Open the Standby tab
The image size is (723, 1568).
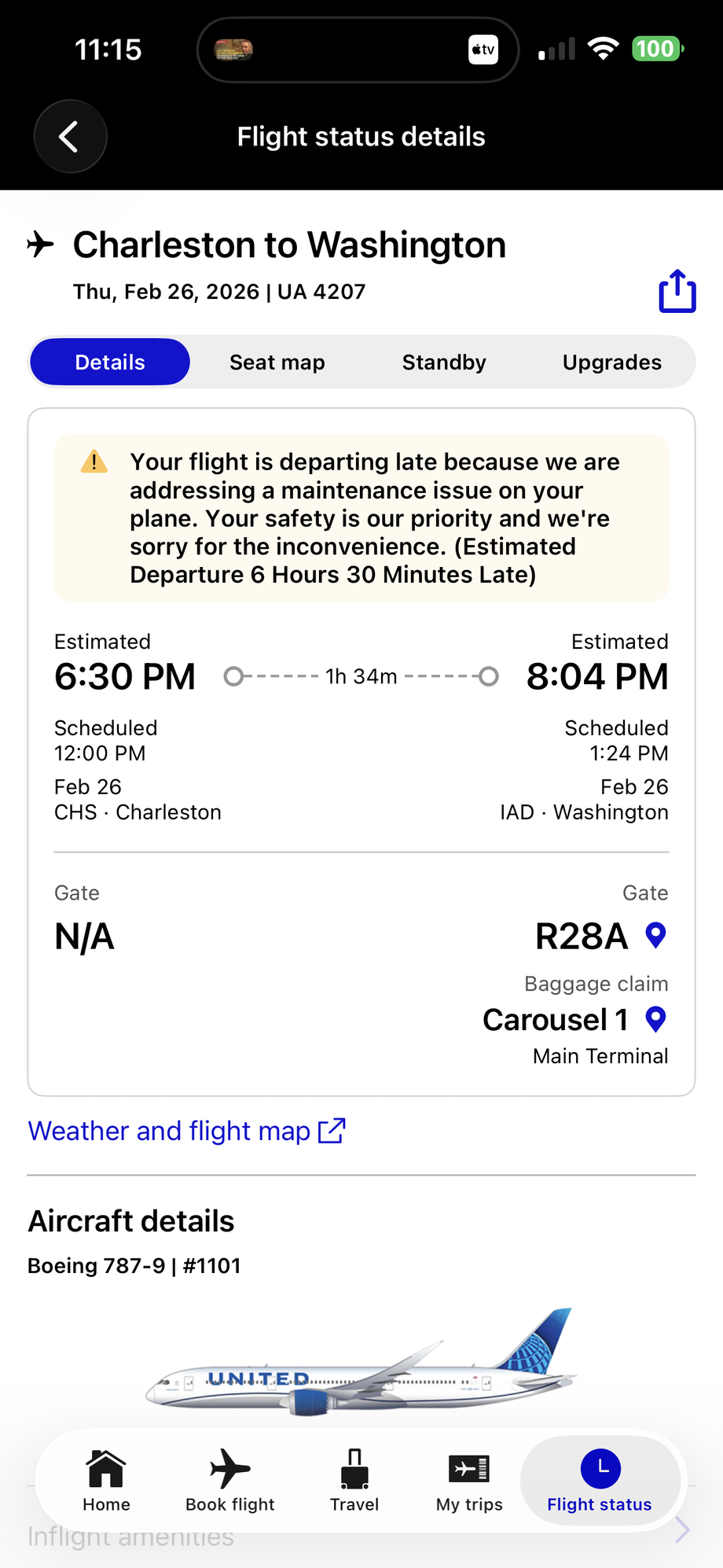coord(444,362)
